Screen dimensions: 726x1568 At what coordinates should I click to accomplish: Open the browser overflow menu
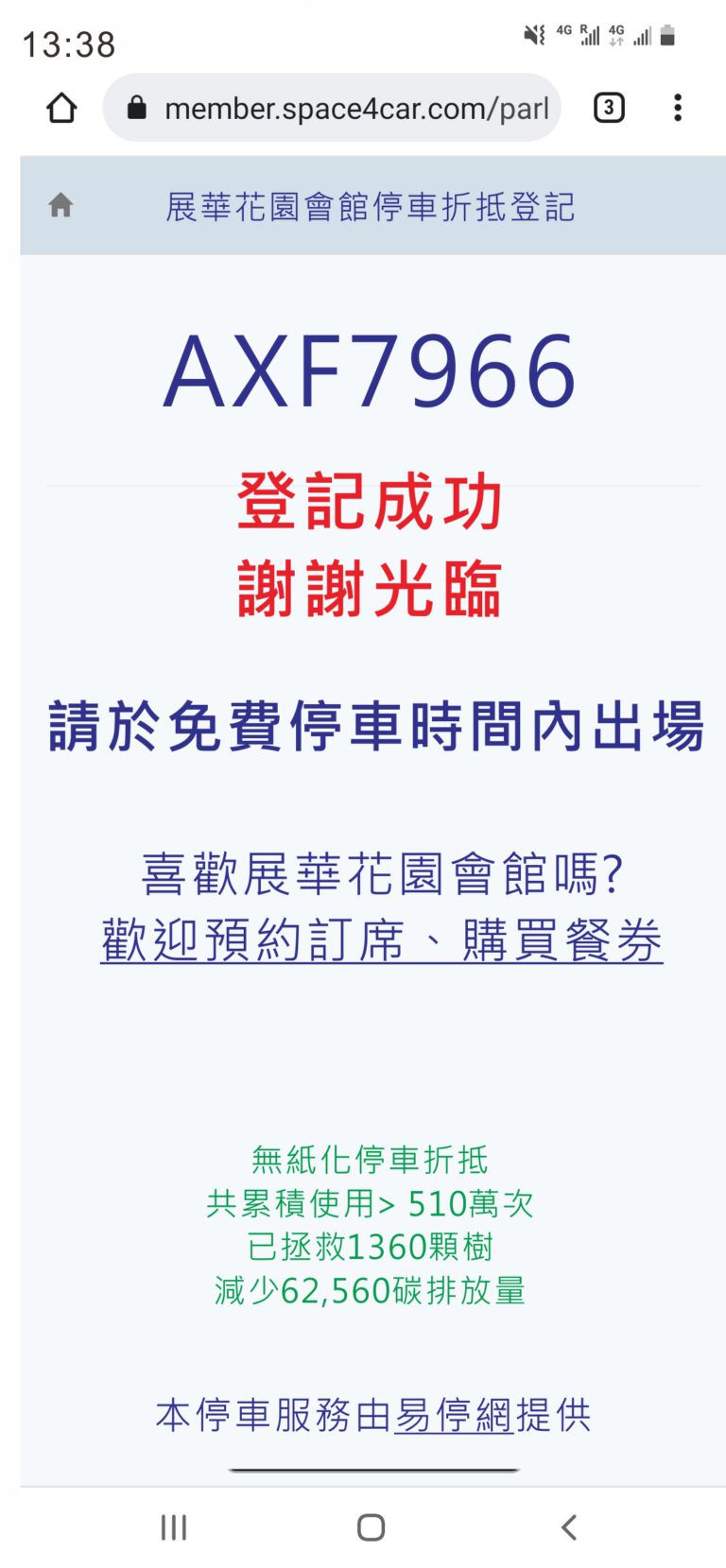click(678, 108)
